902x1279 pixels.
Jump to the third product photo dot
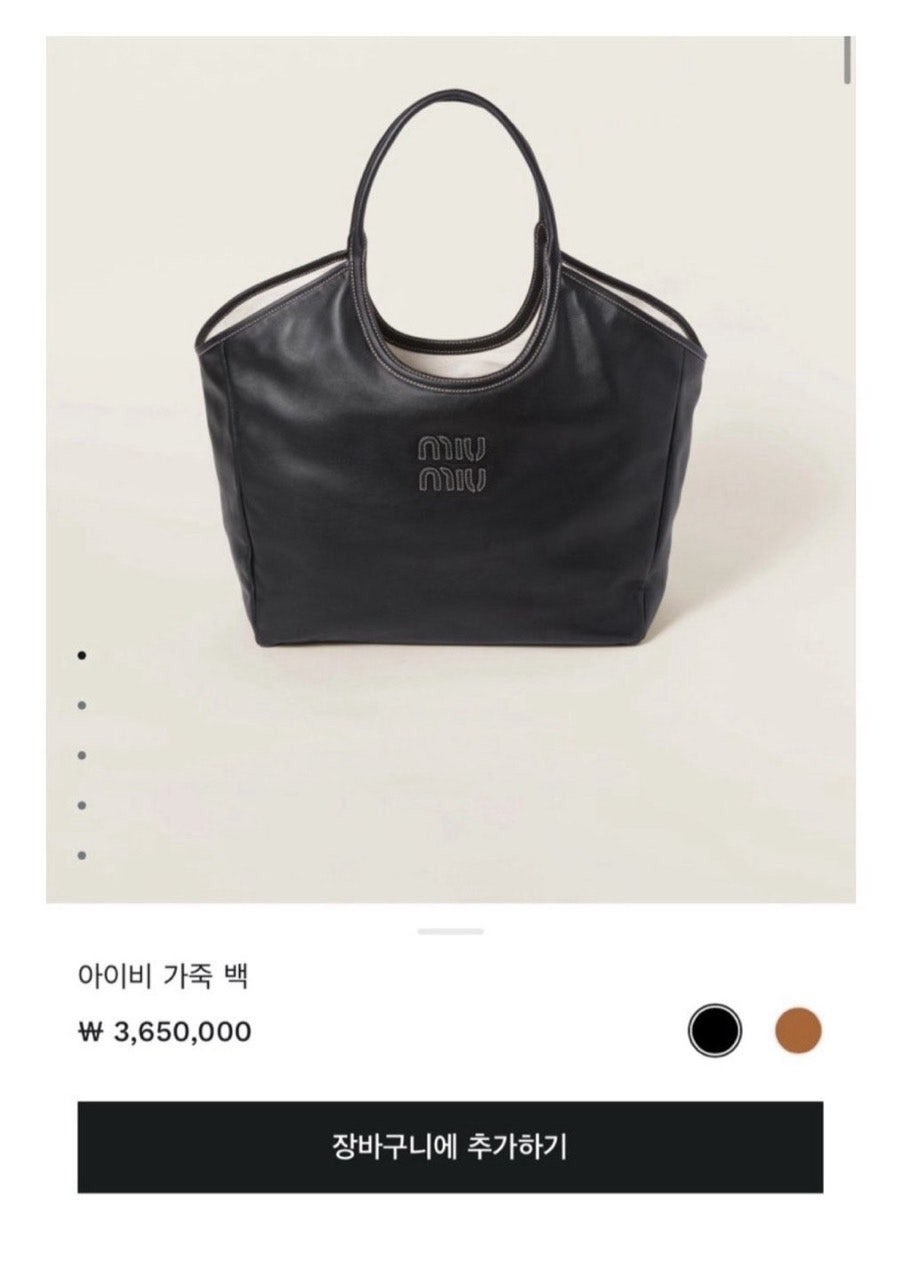tap(80, 757)
